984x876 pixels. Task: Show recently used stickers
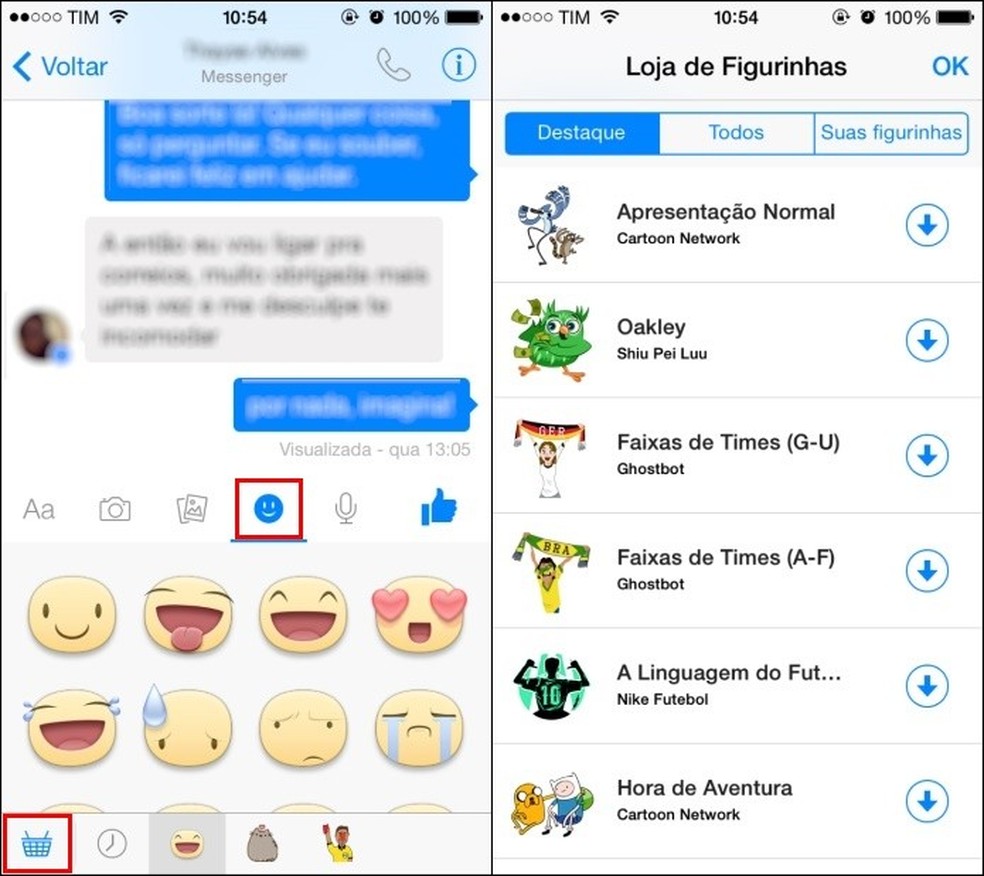click(x=112, y=845)
